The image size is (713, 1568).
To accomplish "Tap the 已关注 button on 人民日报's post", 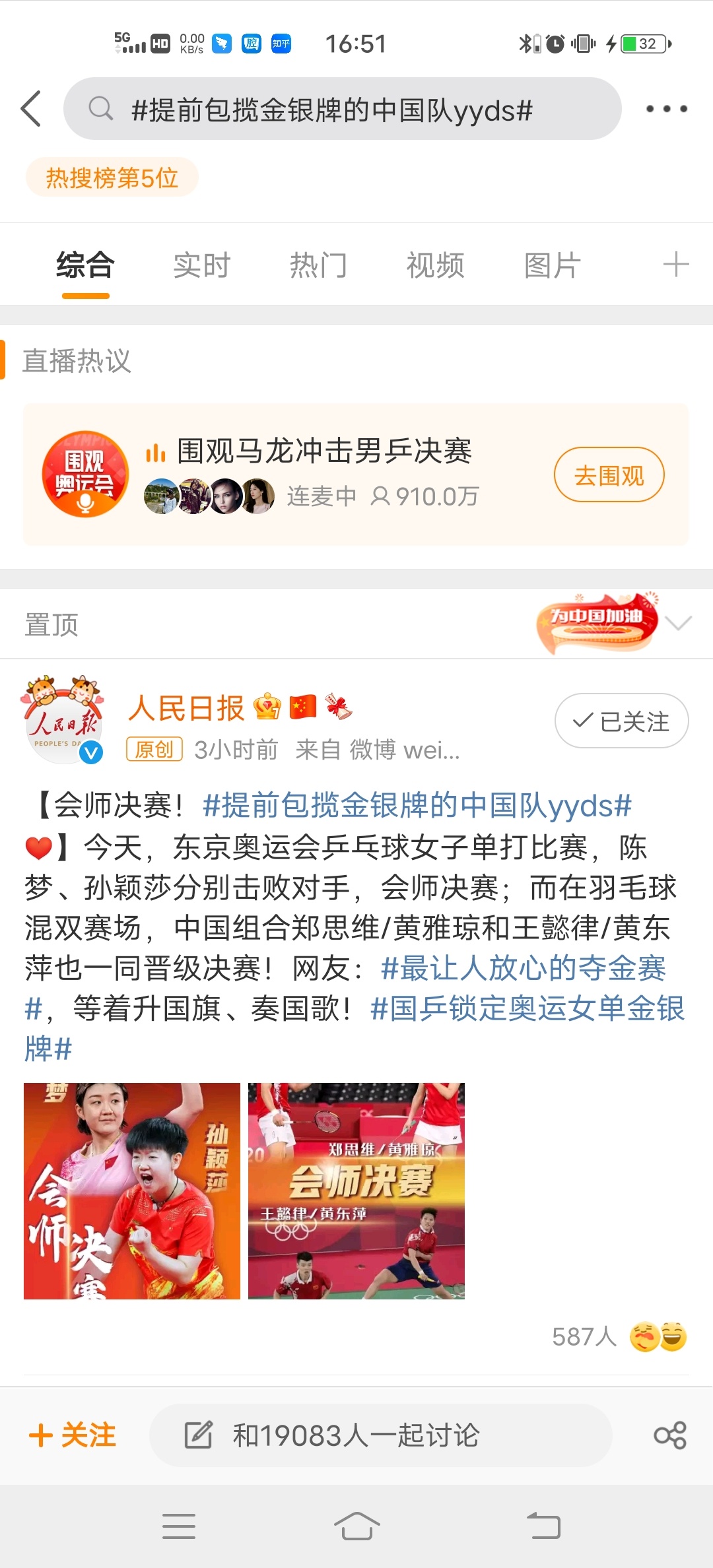I will coord(621,721).
